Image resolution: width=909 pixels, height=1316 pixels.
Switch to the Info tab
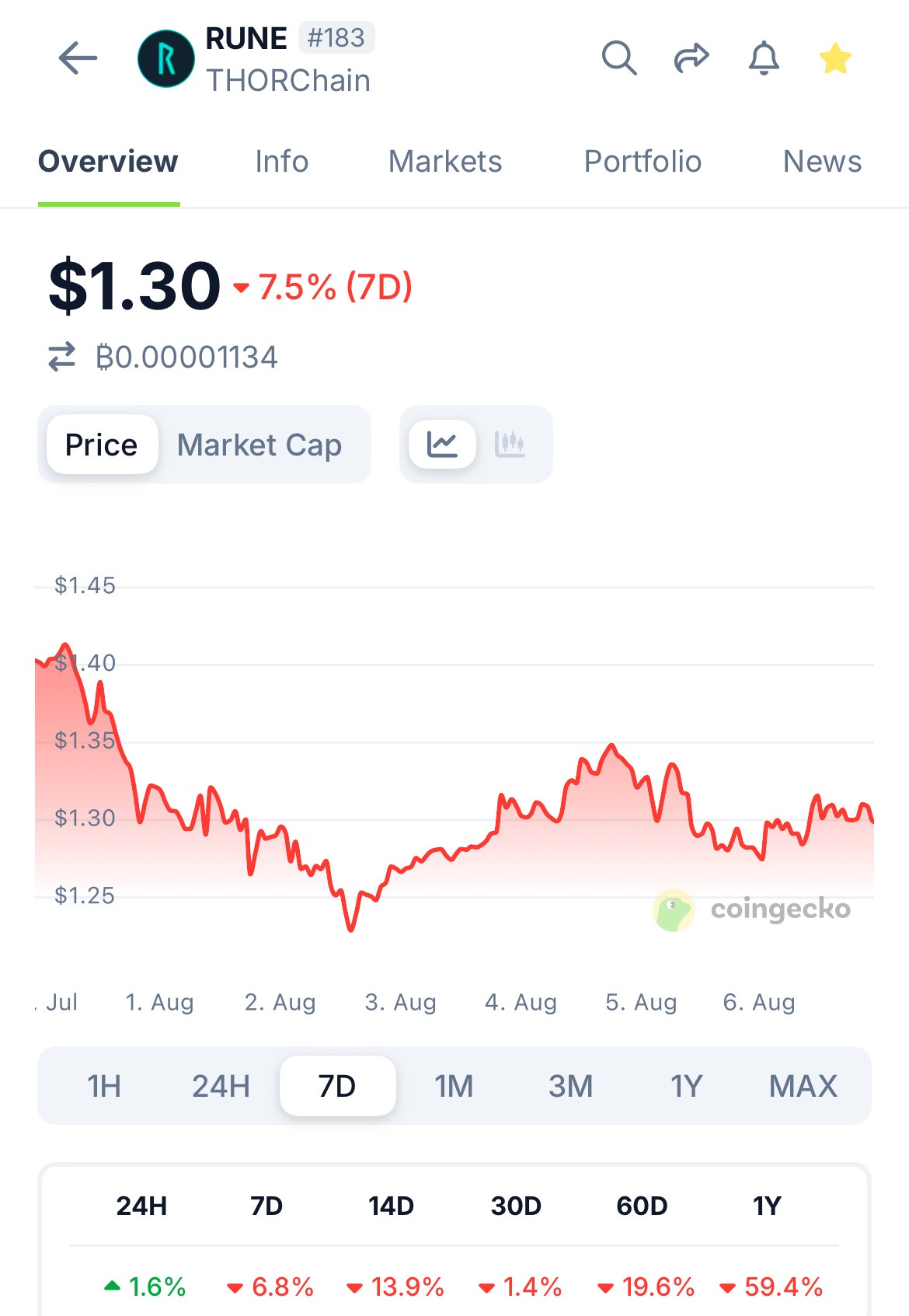281,162
